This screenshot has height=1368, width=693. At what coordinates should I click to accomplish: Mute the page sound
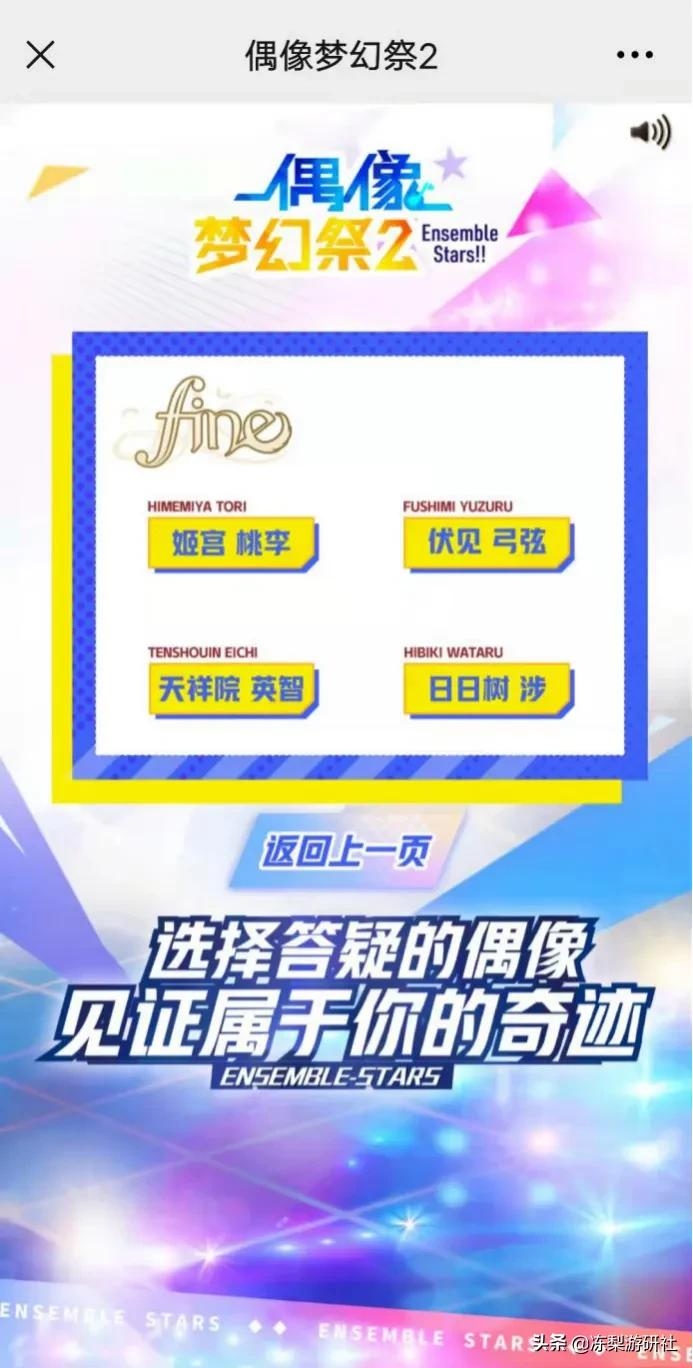point(650,132)
